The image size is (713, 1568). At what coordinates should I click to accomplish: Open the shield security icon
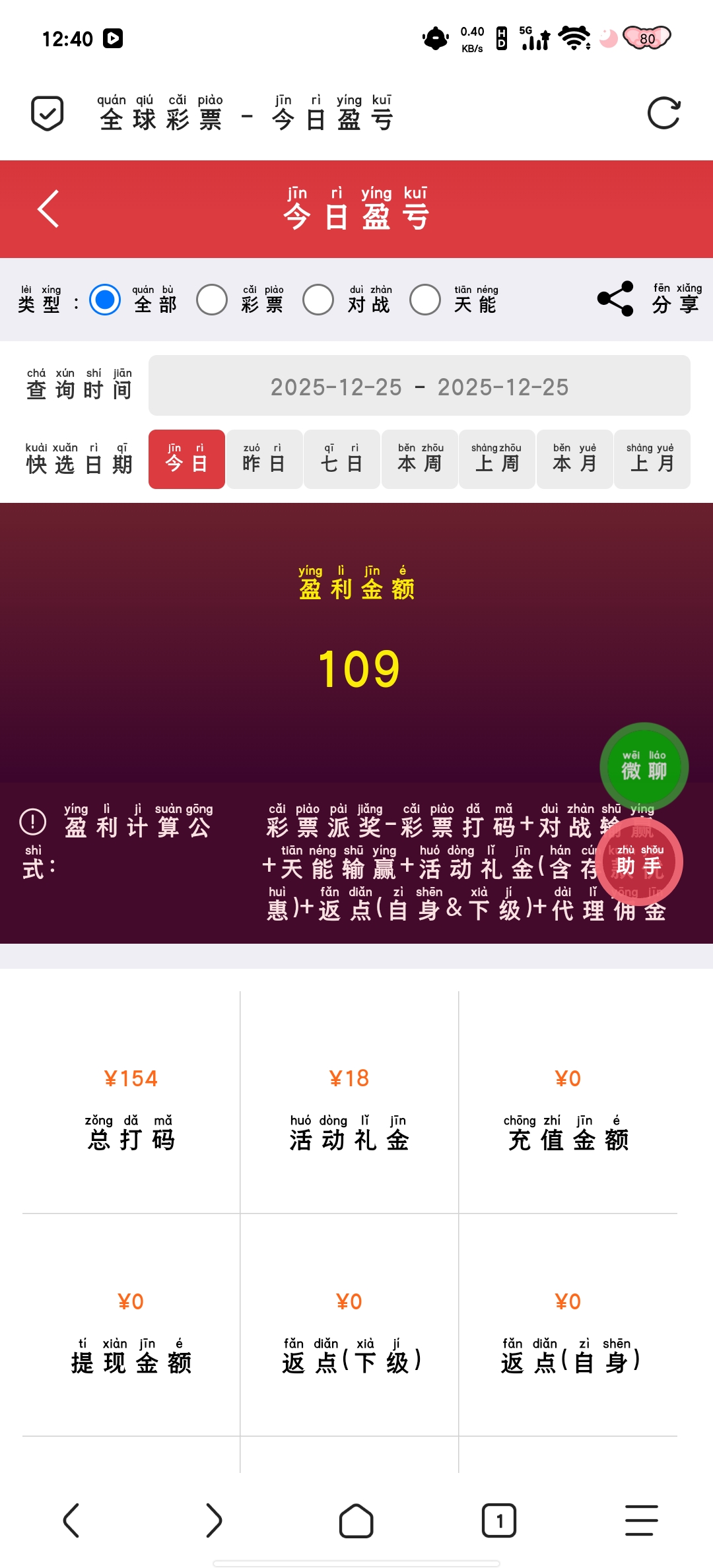[48, 114]
